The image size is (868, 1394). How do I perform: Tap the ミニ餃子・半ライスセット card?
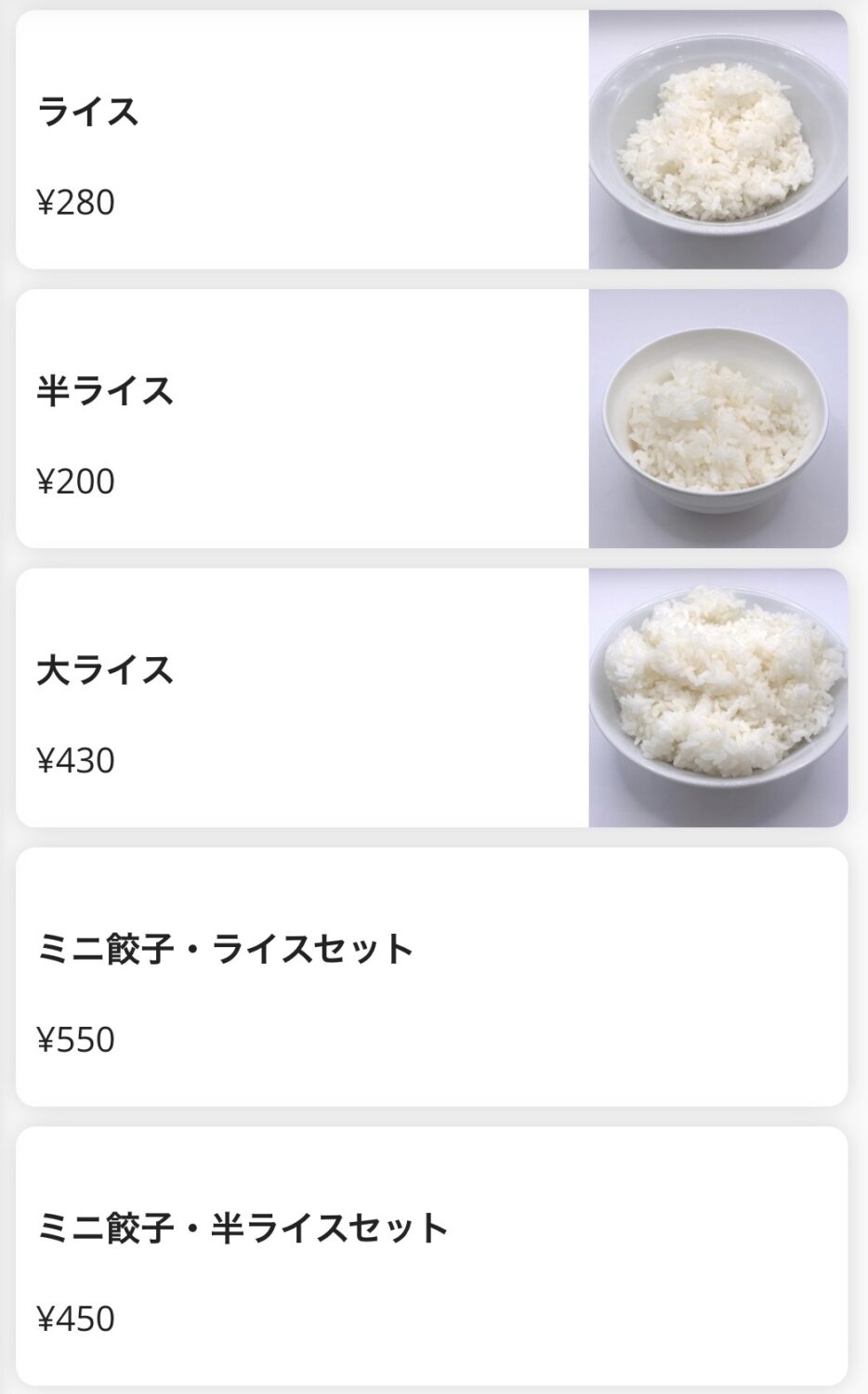(x=431, y=1256)
